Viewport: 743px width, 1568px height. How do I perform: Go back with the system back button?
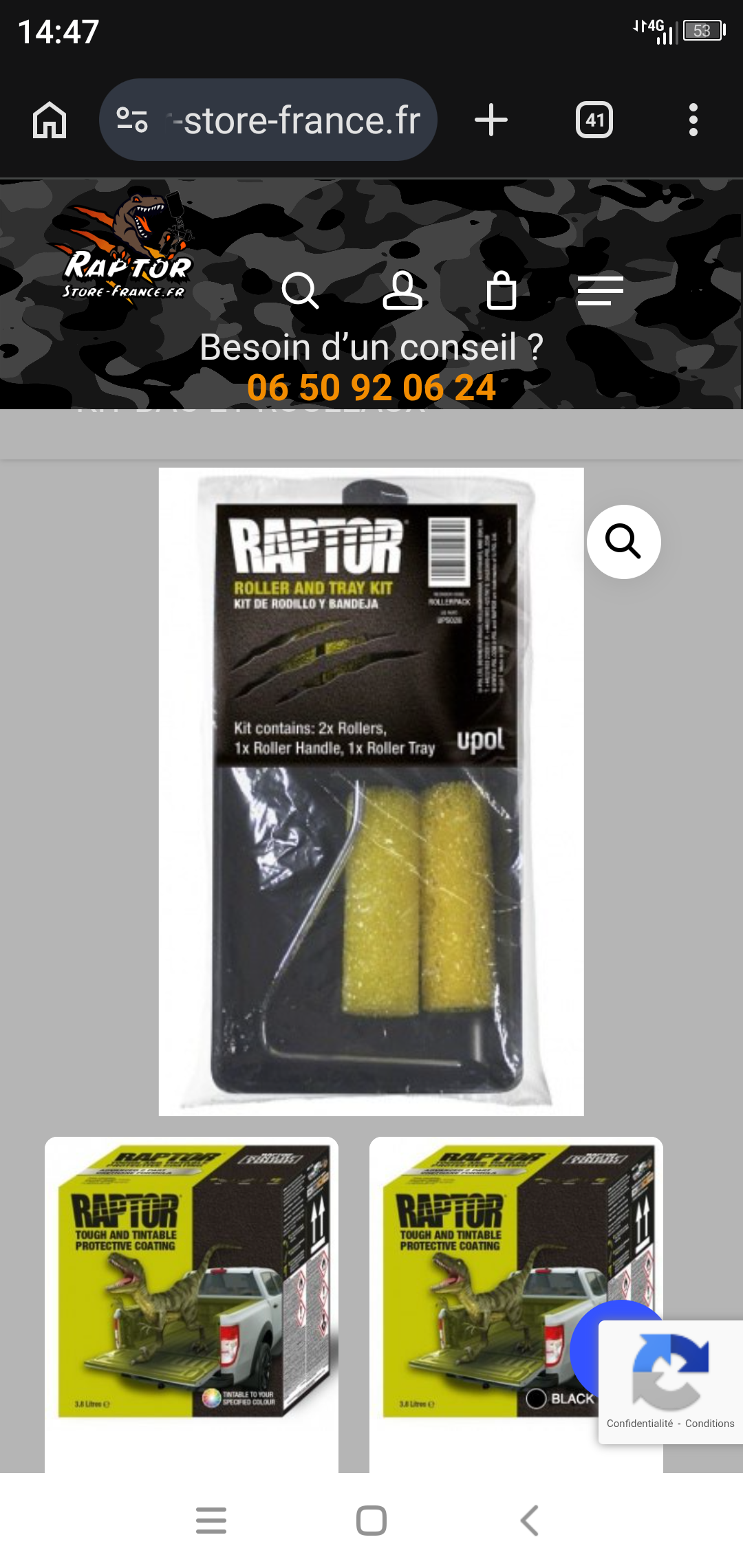(x=530, y=1521)
